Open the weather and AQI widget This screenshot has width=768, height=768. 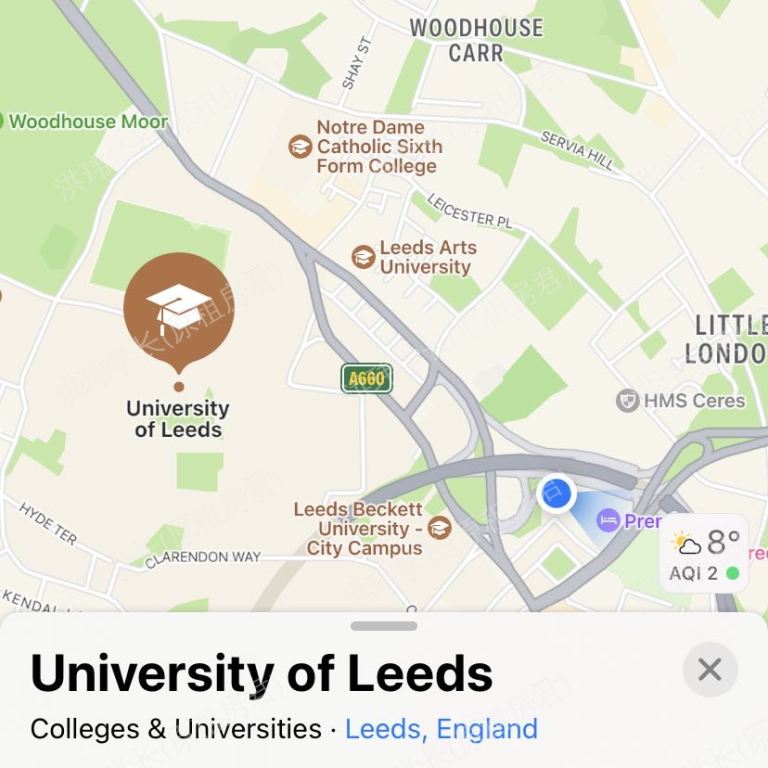705,556
